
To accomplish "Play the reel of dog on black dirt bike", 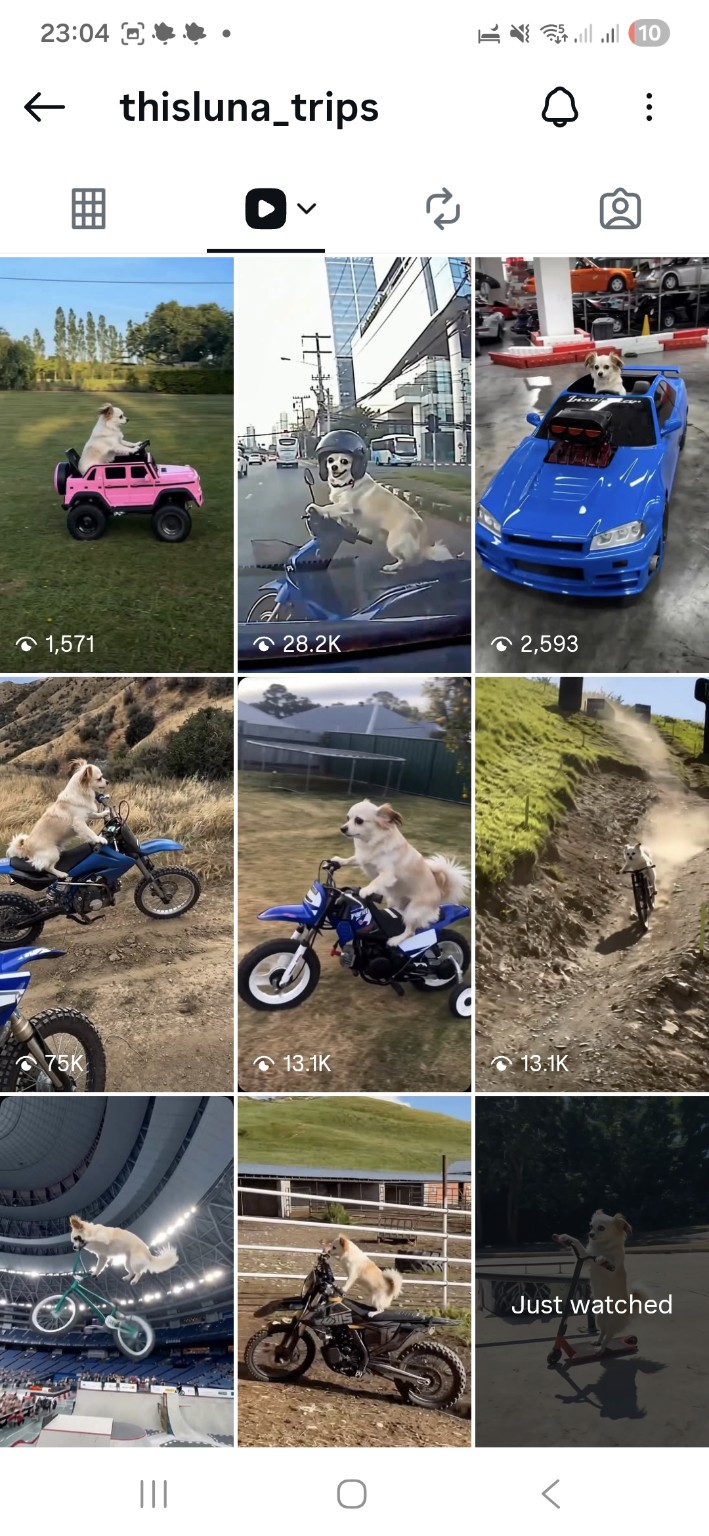I will (354, 1271).
